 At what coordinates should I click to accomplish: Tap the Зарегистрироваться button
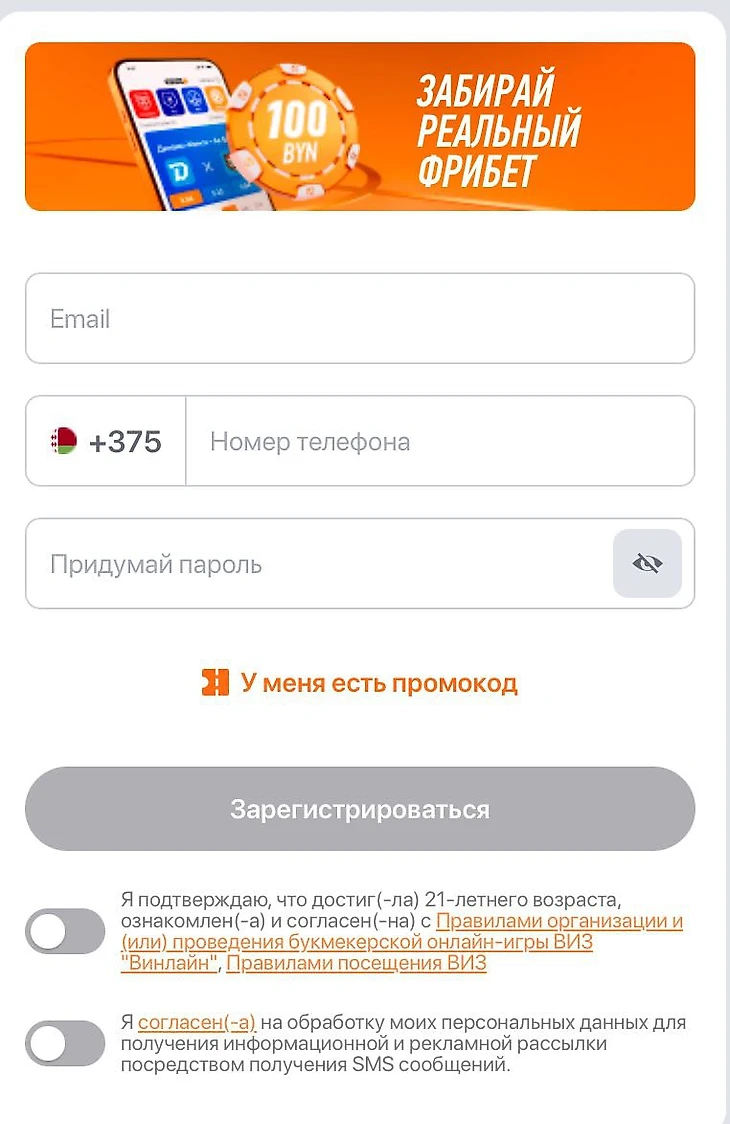pyautogui.click(x=360, y=809)
